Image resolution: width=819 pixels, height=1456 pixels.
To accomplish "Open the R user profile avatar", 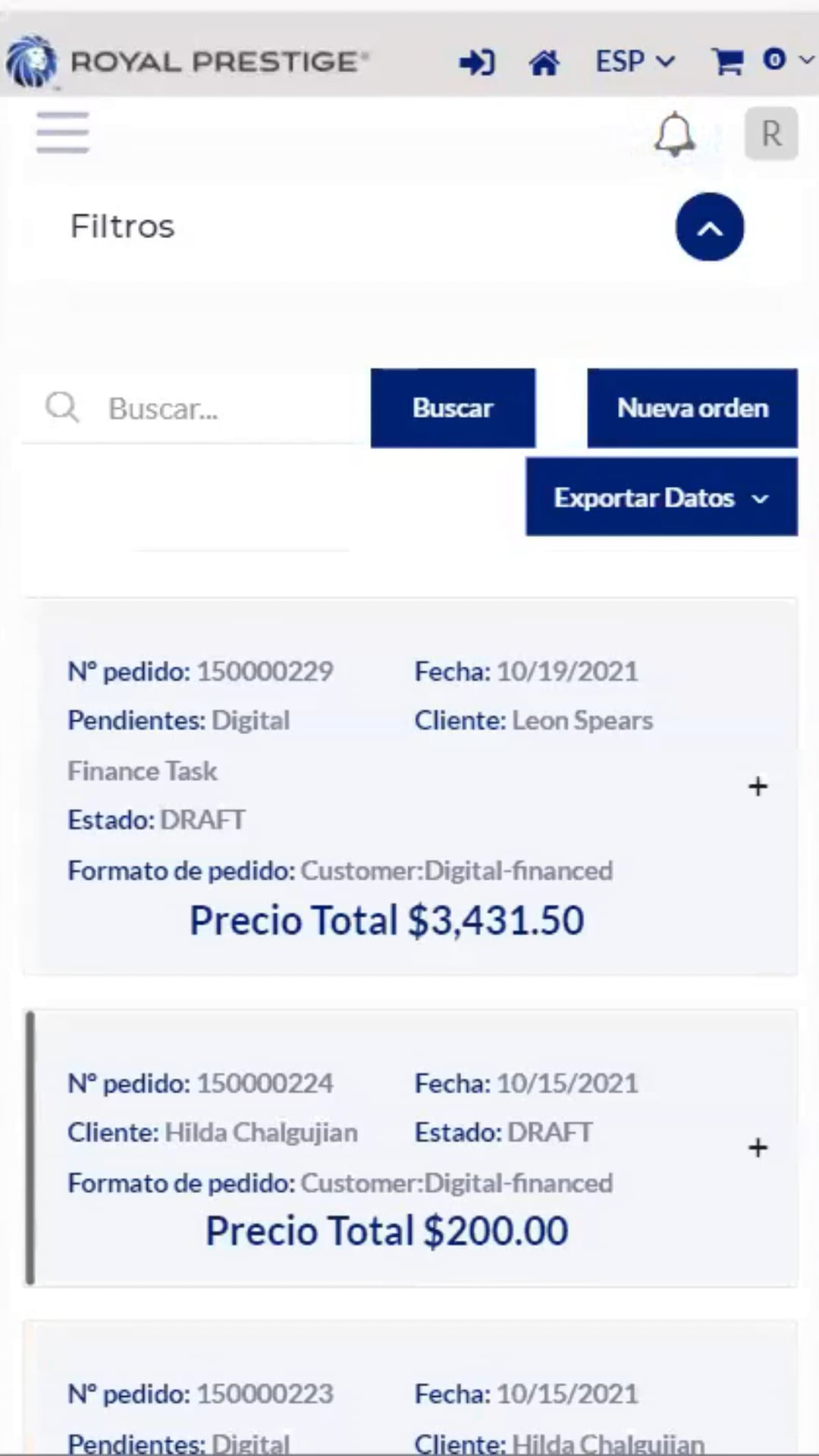I will [x=770, y=134].
